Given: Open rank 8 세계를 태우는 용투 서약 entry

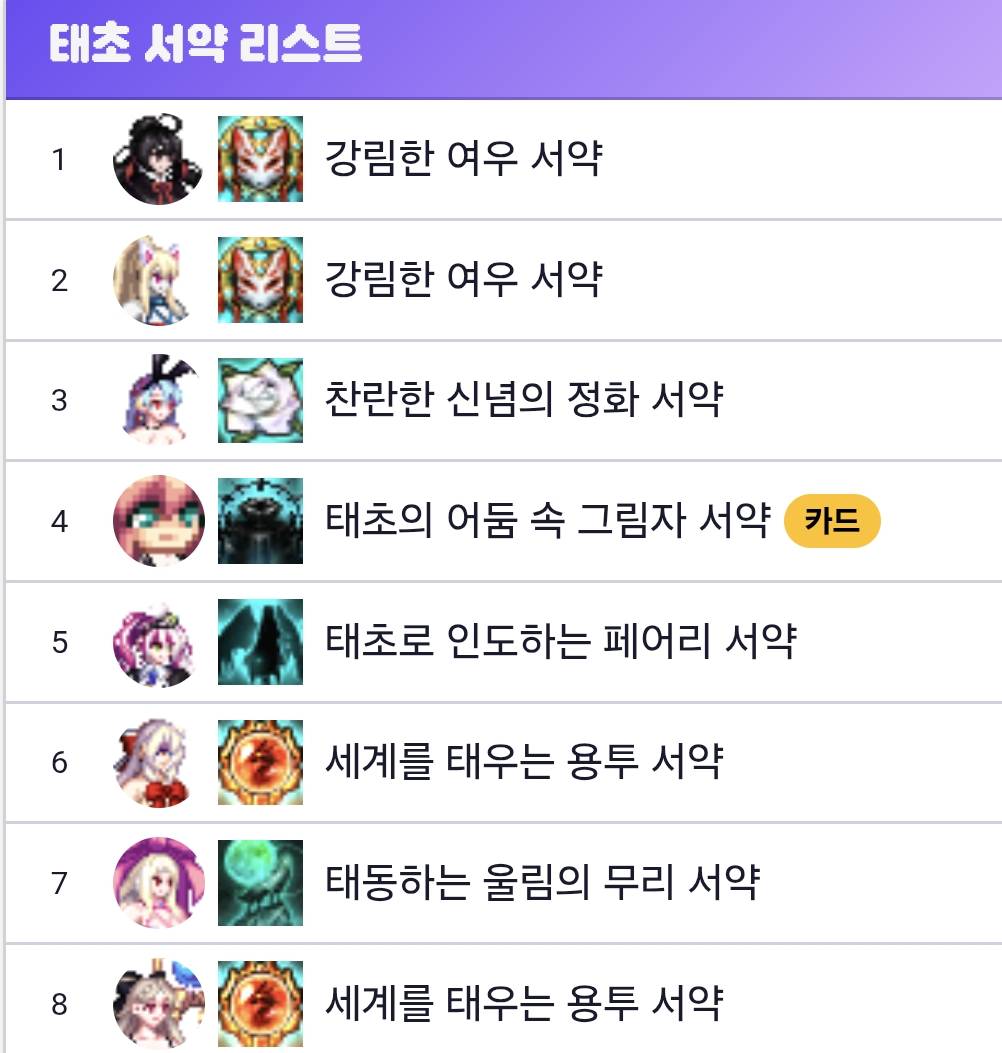Looking at the screenshot, I should pyautogui.click(x=523, y=1003).
